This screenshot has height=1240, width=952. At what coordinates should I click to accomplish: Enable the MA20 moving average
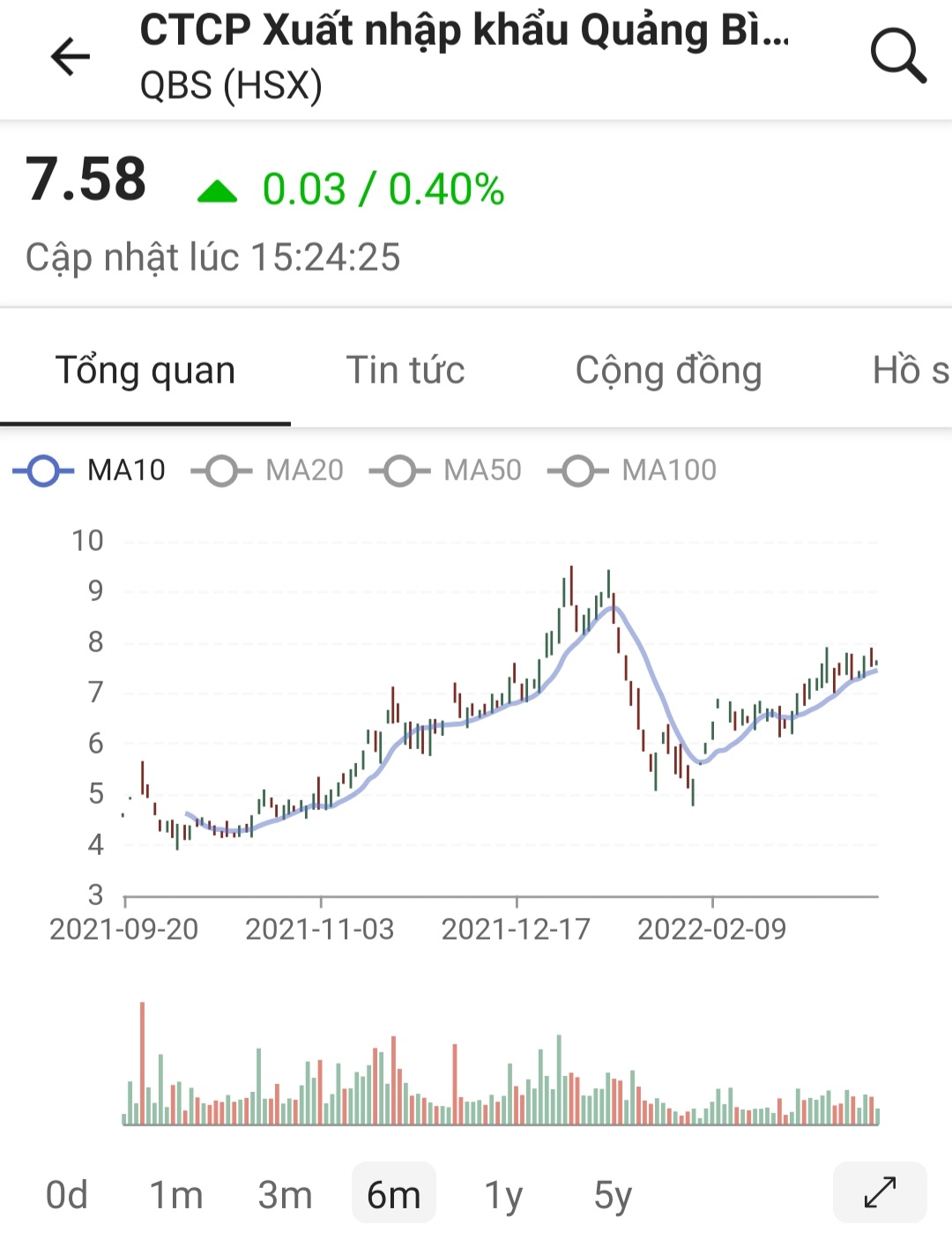tap(268, 471)
